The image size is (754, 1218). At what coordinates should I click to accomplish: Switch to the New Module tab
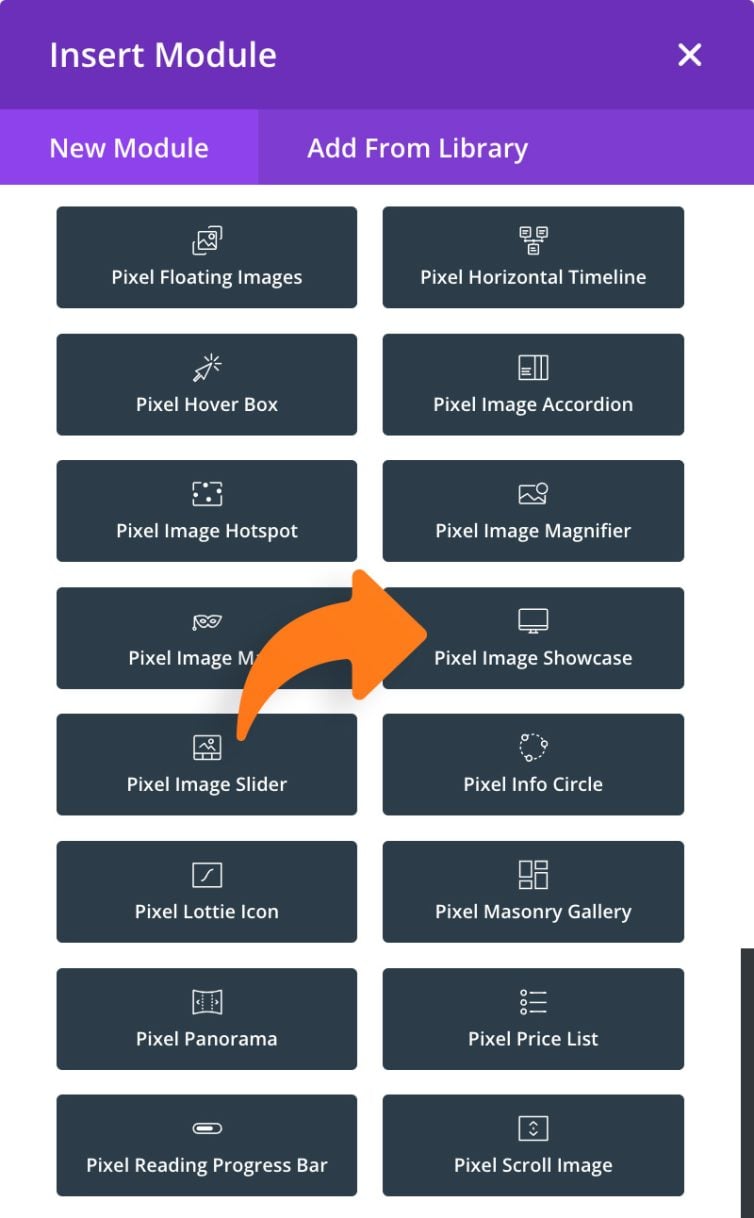point(129,148)
